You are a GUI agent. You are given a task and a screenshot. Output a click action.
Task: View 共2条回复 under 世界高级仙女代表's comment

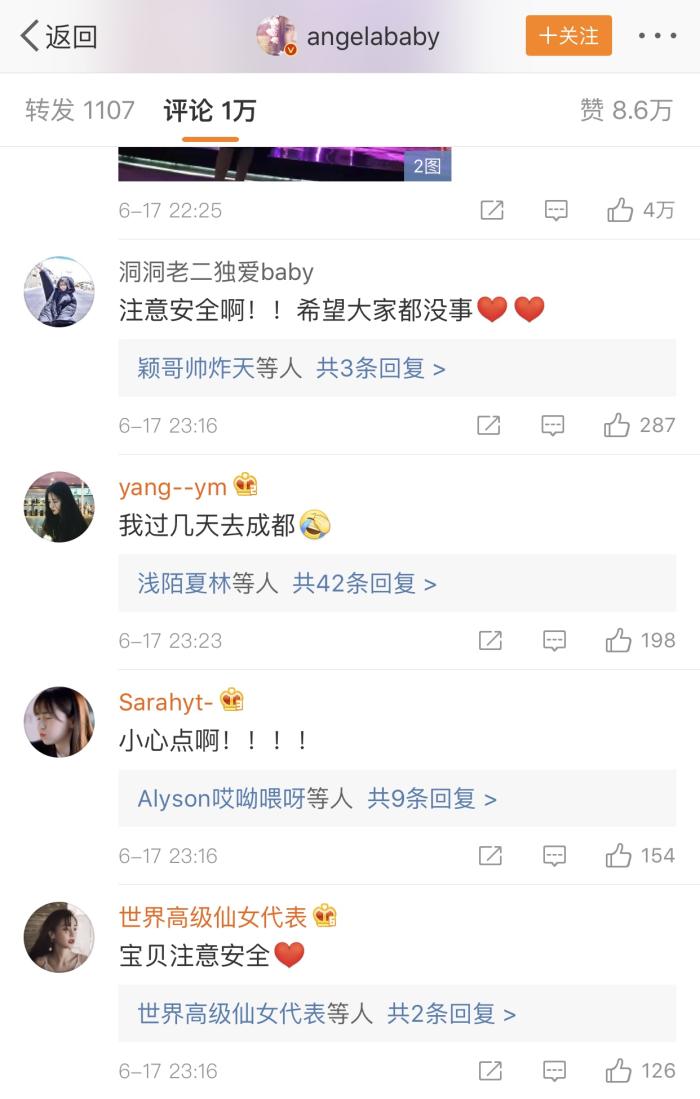pyautogui.click(x=451, y=1014)
